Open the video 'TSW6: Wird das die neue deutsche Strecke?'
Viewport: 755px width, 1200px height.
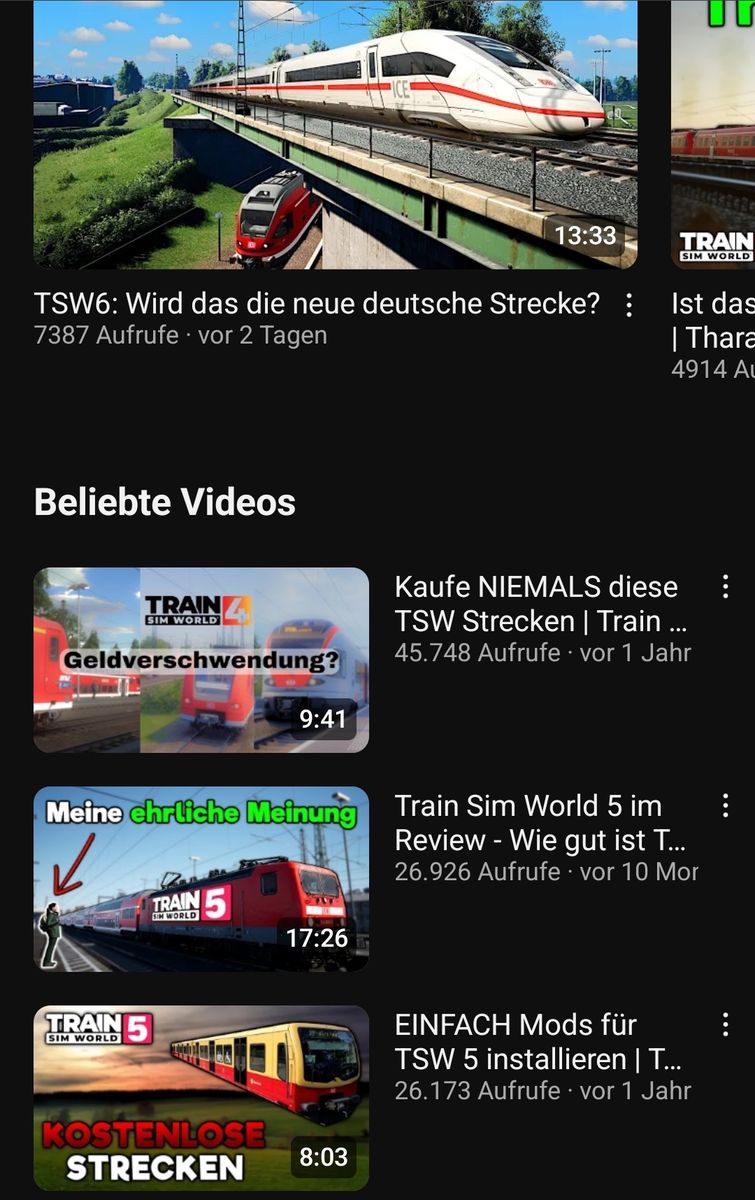pyautogui.click(x=335, y=135)
